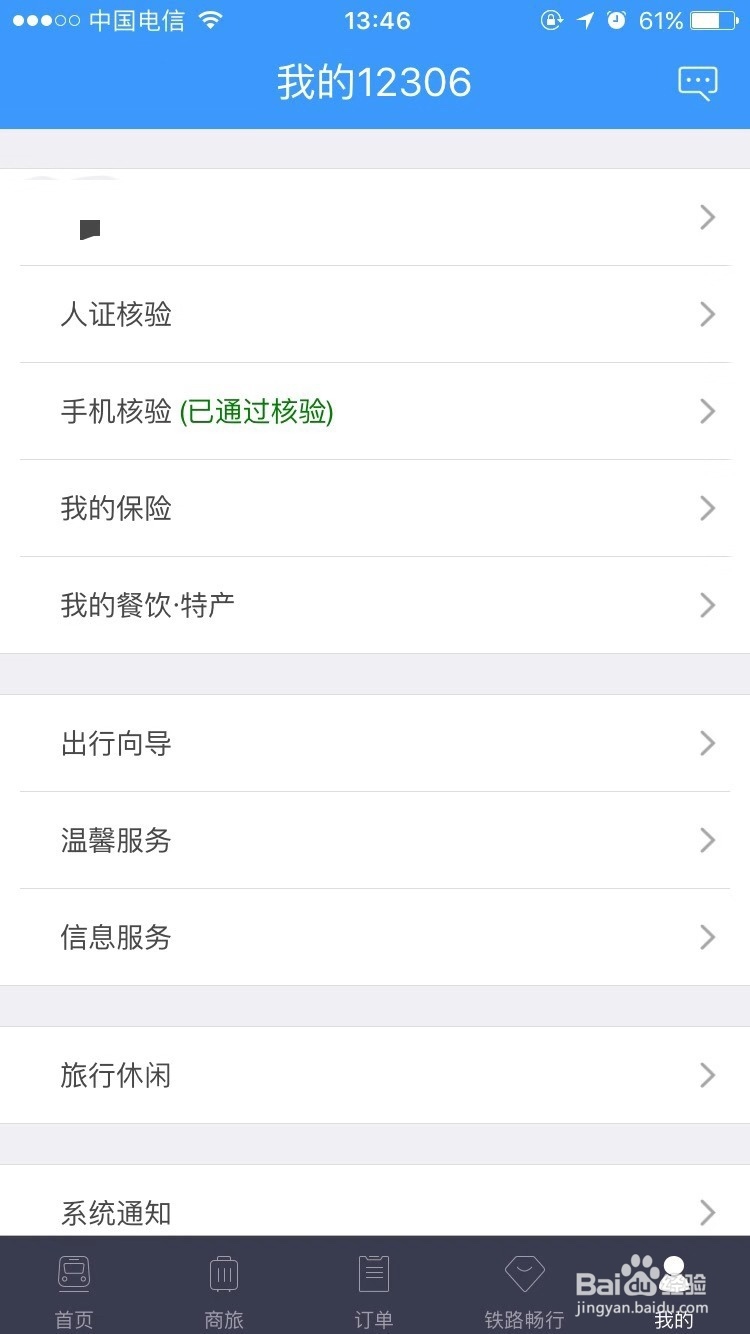The width and height of the screenshot is (750, 1334).
Task: Tap the 61% battery indicator
Action: pyautogui.click(x=661, y=18)
